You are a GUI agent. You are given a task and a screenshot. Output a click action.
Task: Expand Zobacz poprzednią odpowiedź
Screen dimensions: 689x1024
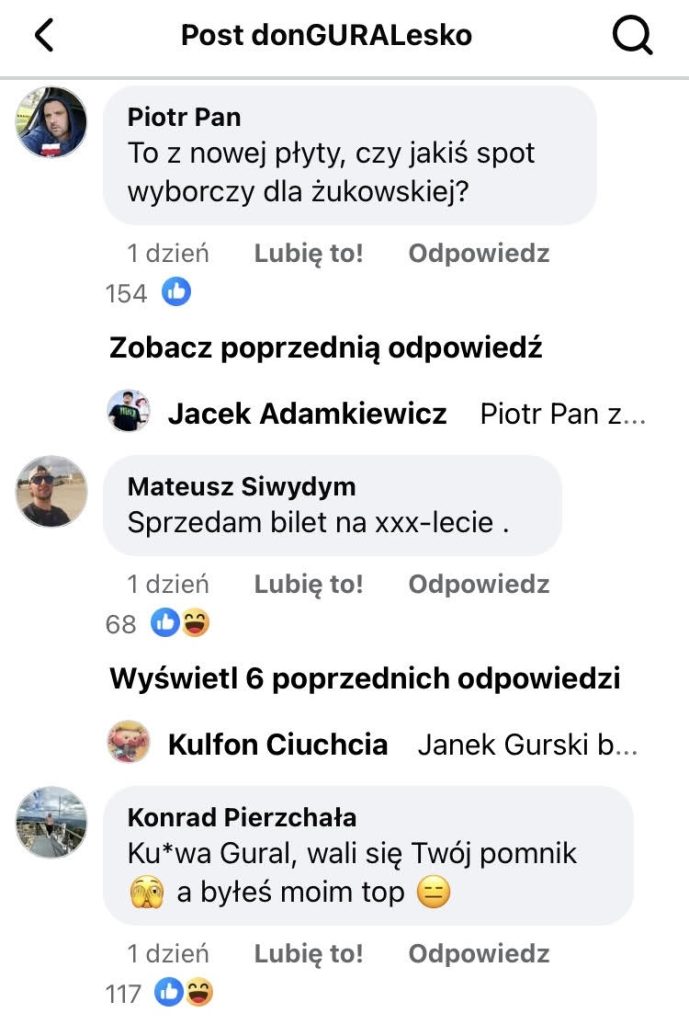[x=325, y=348]
